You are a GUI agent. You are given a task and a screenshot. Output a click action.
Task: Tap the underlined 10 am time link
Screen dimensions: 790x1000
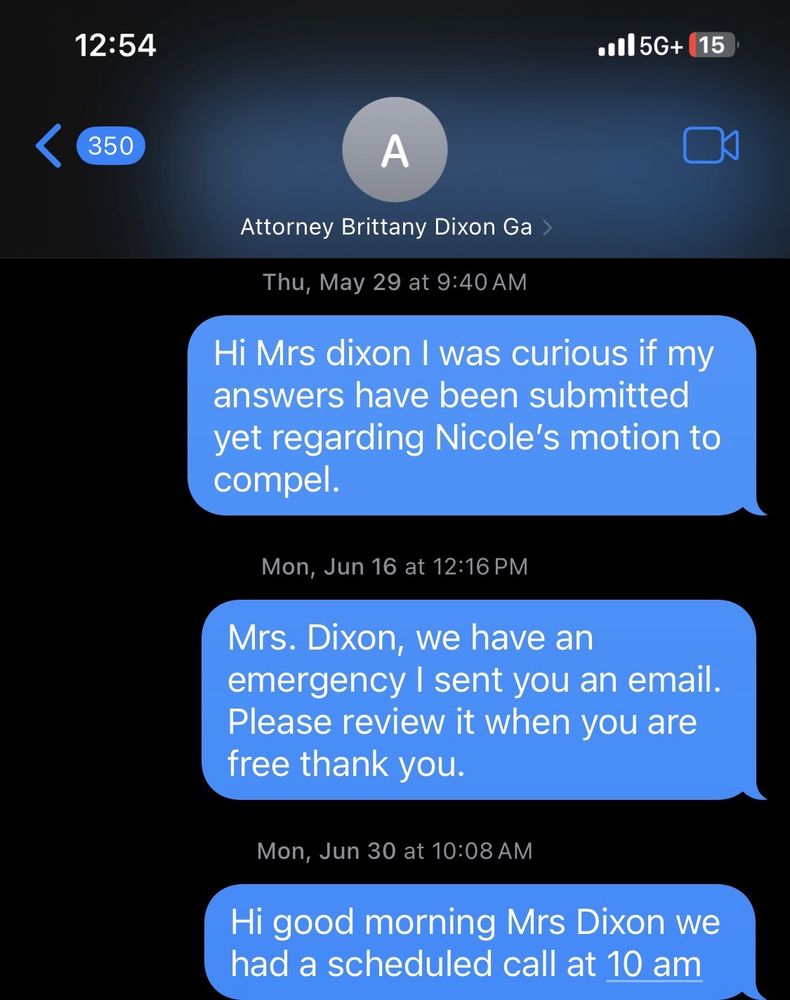click(x=654, y=964)
